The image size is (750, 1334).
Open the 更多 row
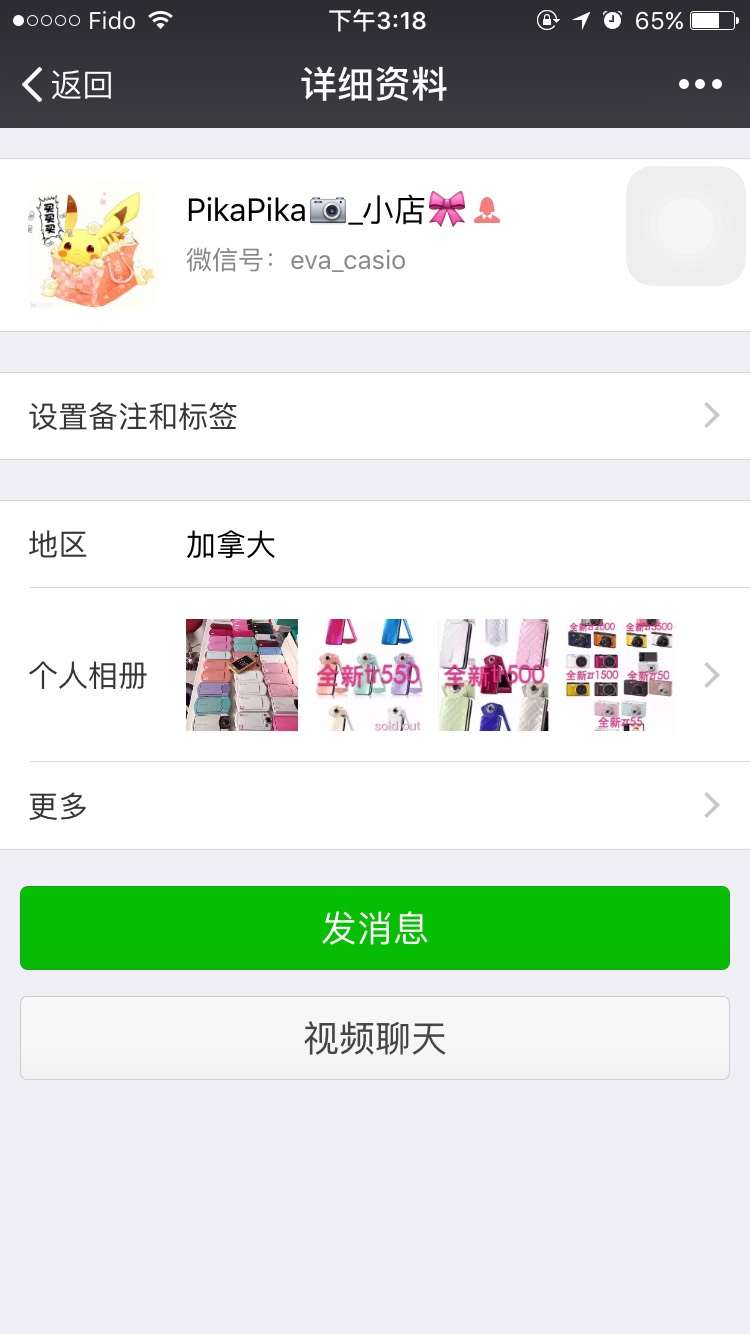pyautogui.click(x=375, y=806)
